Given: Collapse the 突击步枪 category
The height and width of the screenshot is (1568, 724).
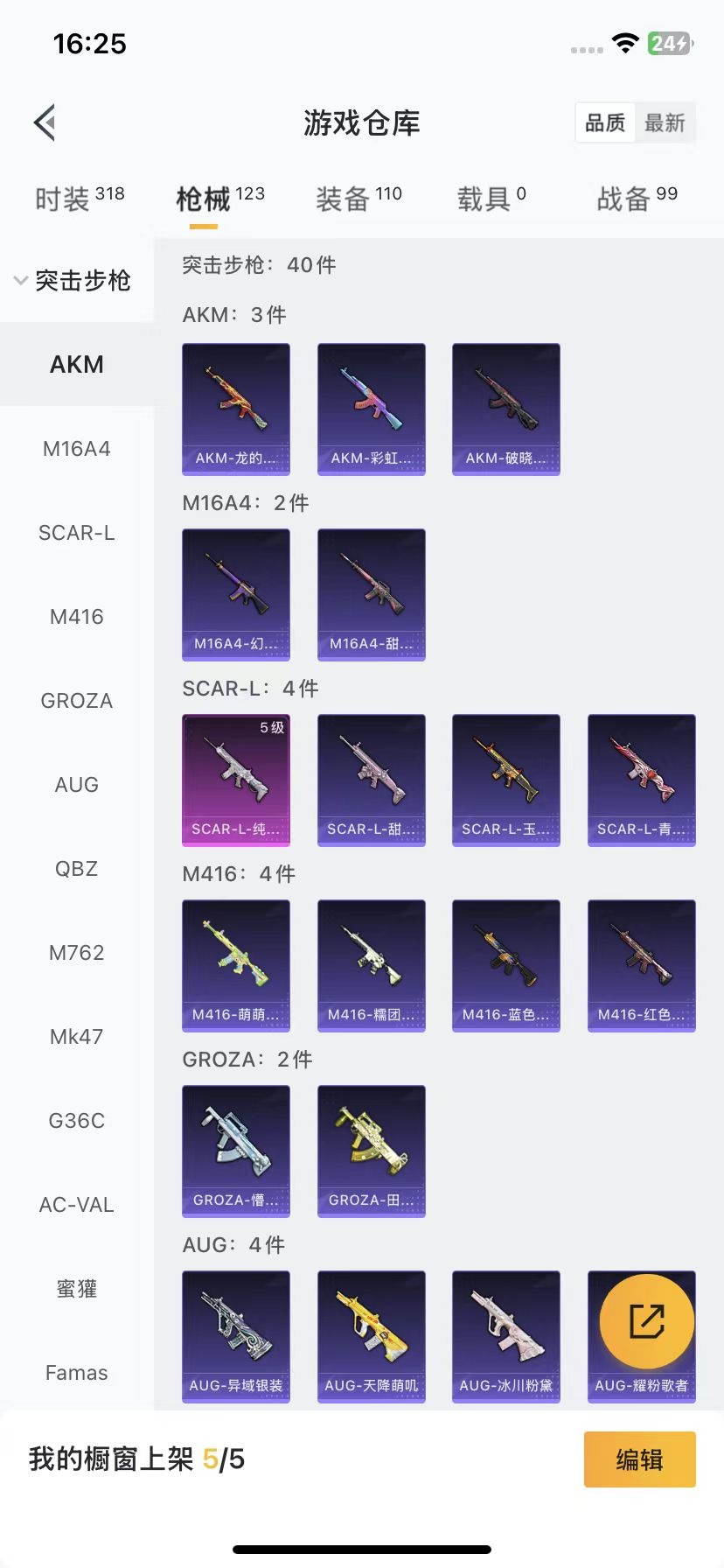Looking at the screenshot, I should 73,280.
